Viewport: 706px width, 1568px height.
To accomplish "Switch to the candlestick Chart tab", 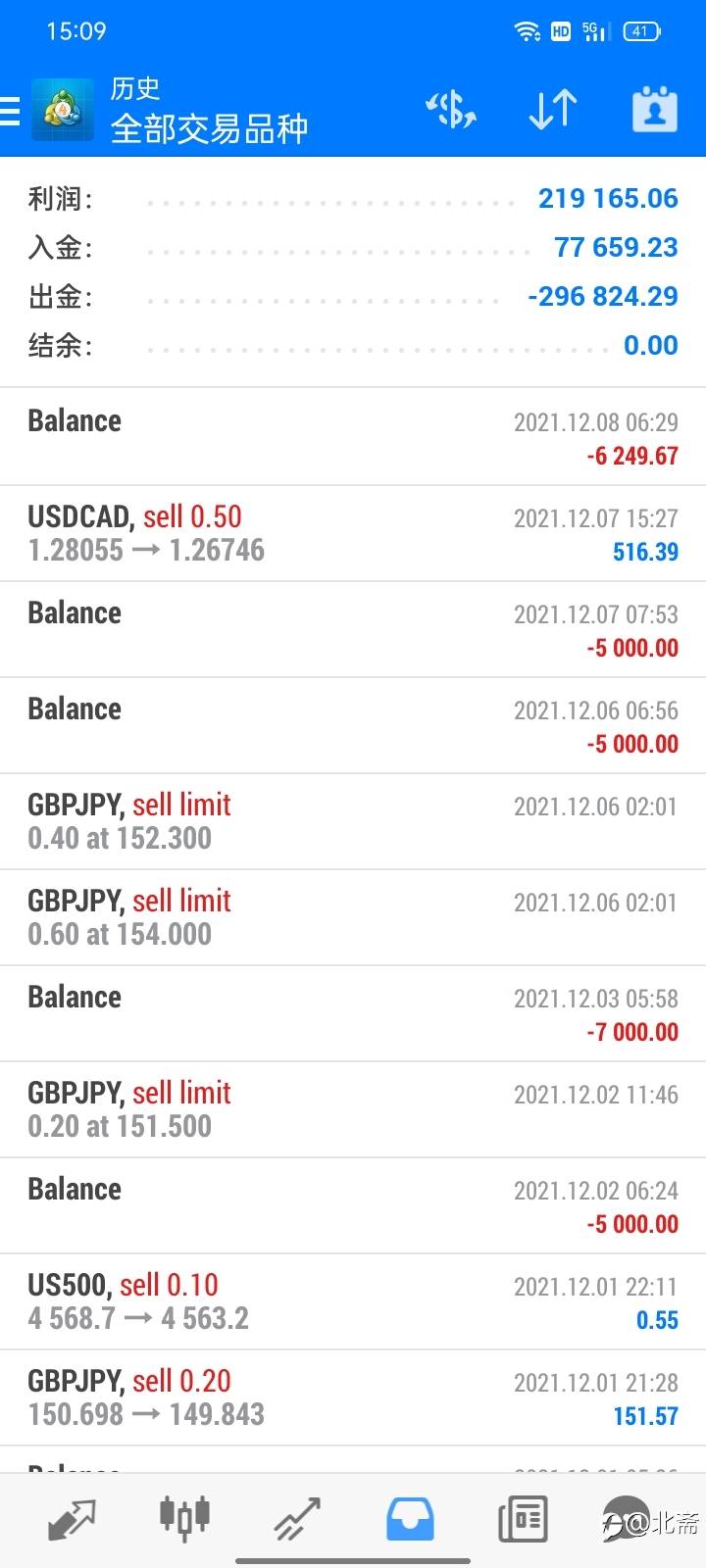I will (x=184, y=1518).
